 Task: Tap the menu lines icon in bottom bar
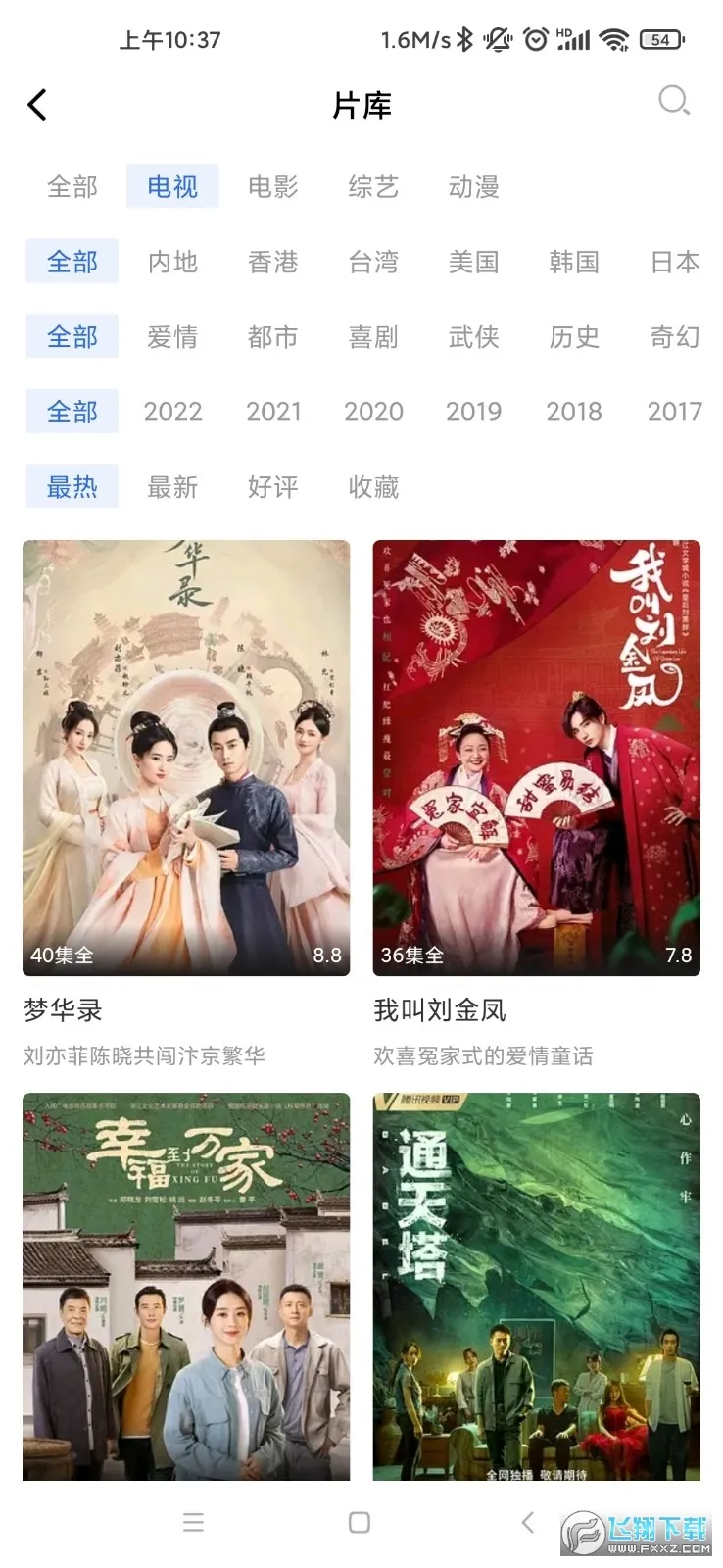(193, 1522)
